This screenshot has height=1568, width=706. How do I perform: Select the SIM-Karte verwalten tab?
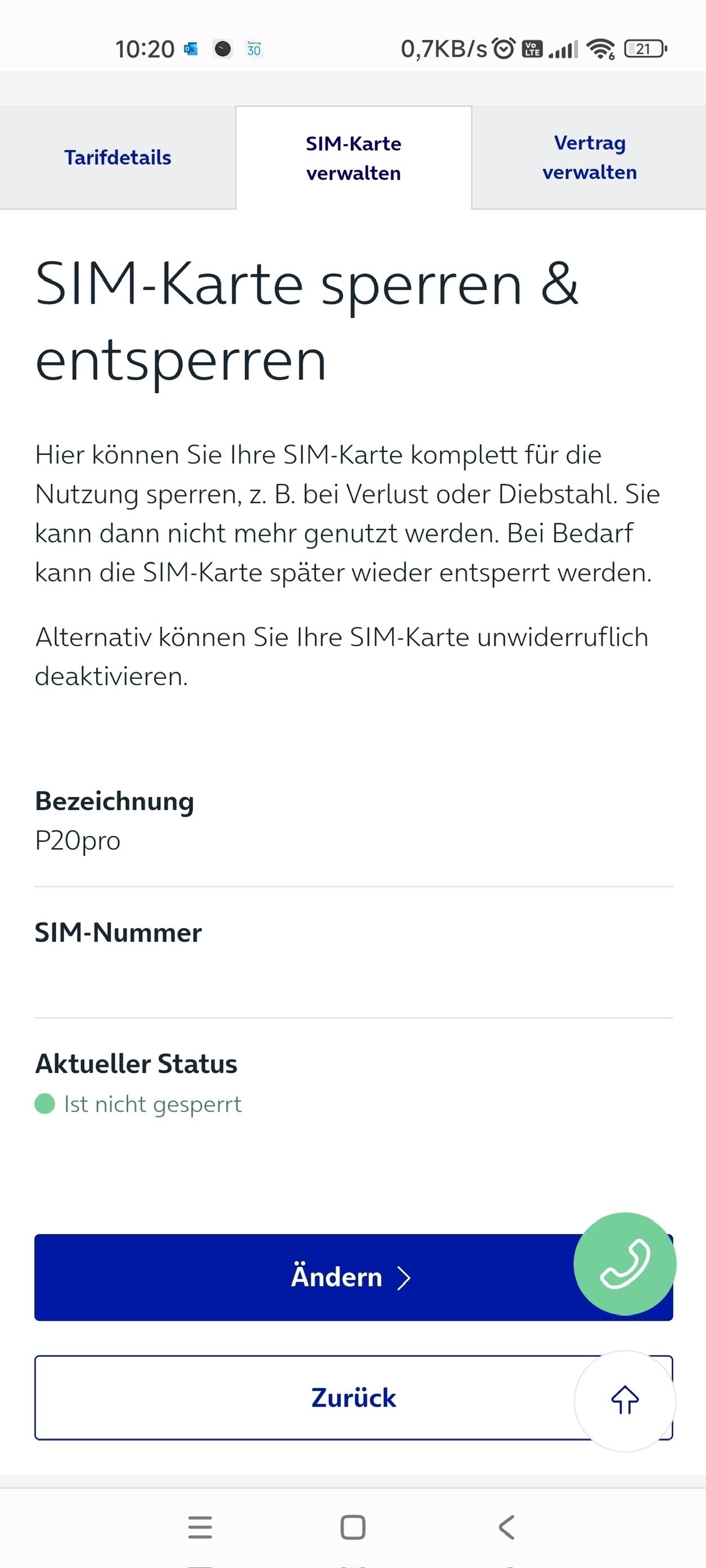[x=354, y=158]
